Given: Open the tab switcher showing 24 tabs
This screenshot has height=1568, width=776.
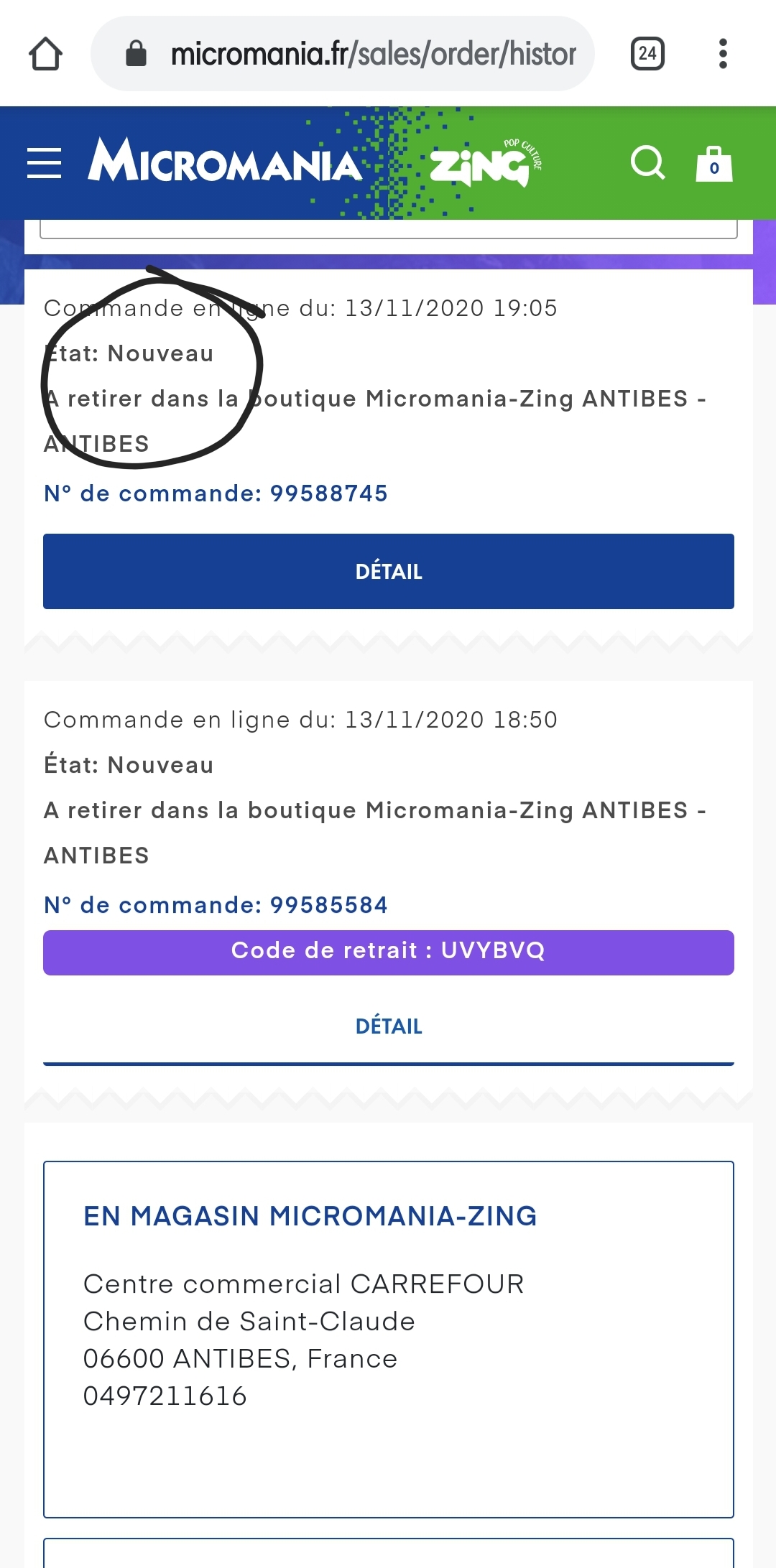Looking at the screenshot, I should coord(647,54).
